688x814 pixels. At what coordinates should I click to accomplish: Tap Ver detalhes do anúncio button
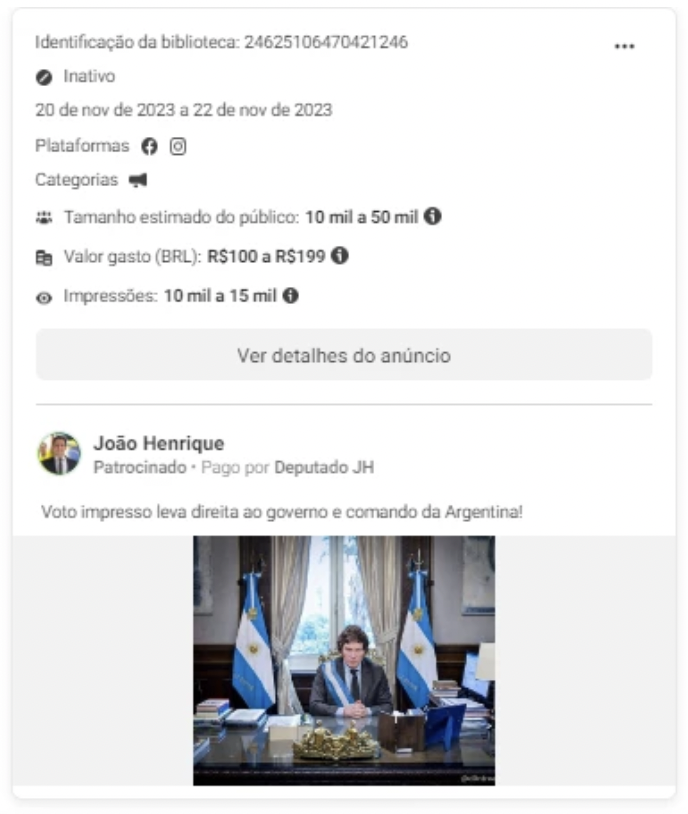[x=343, y=355]
